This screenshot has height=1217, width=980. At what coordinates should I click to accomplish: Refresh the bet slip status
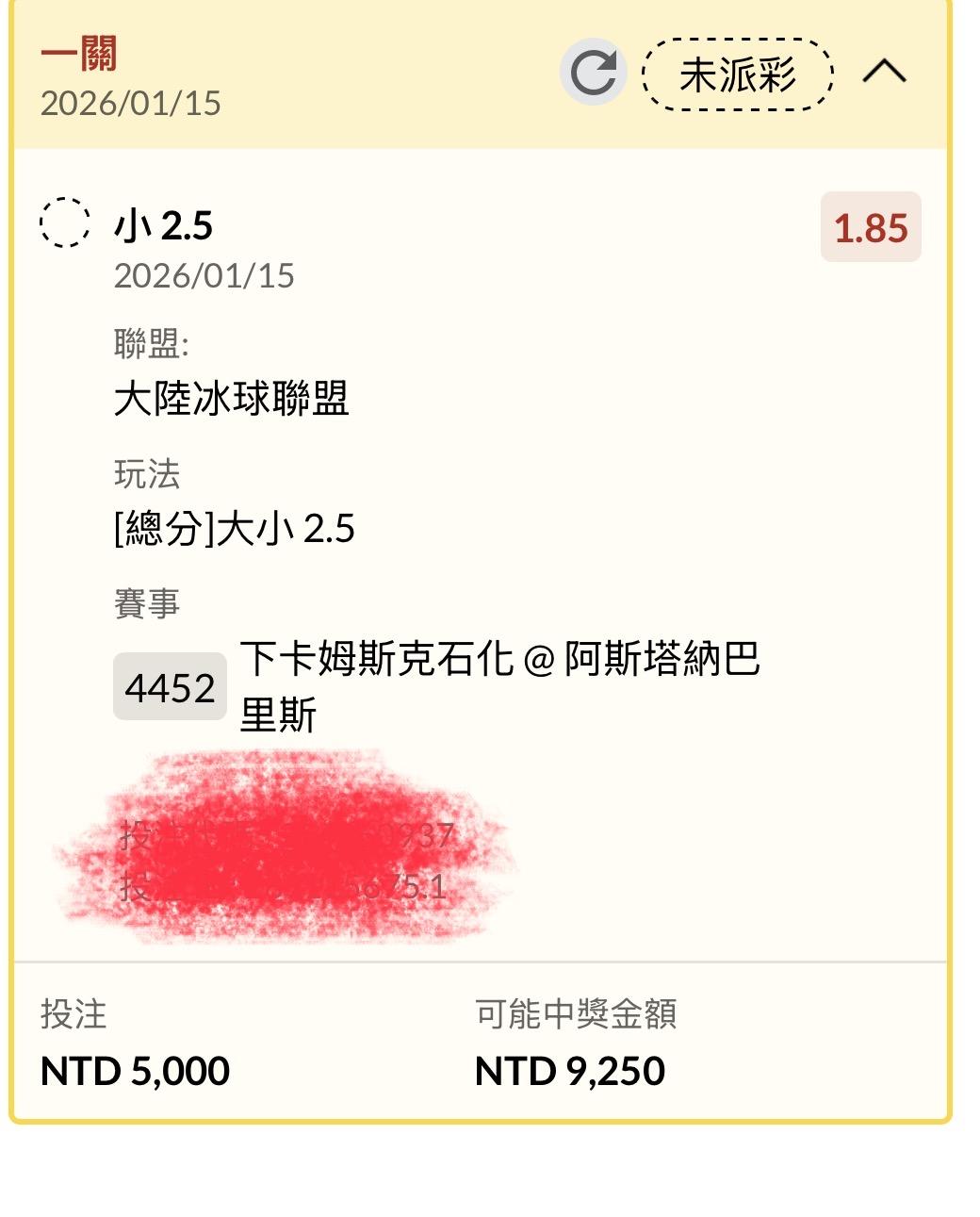point(593,73)
